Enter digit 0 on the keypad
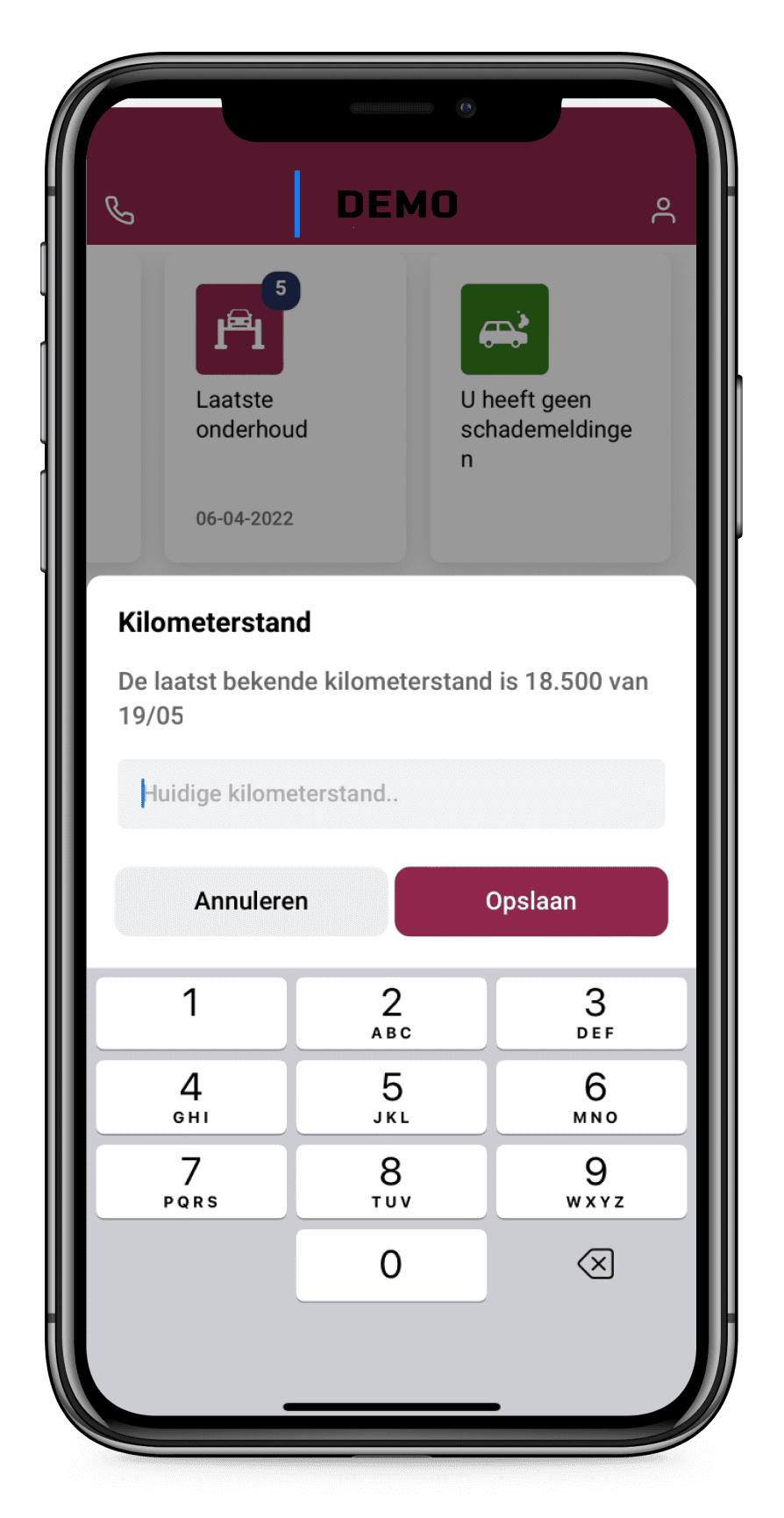The image size is (784, 1518). [x=391, y=1264]
